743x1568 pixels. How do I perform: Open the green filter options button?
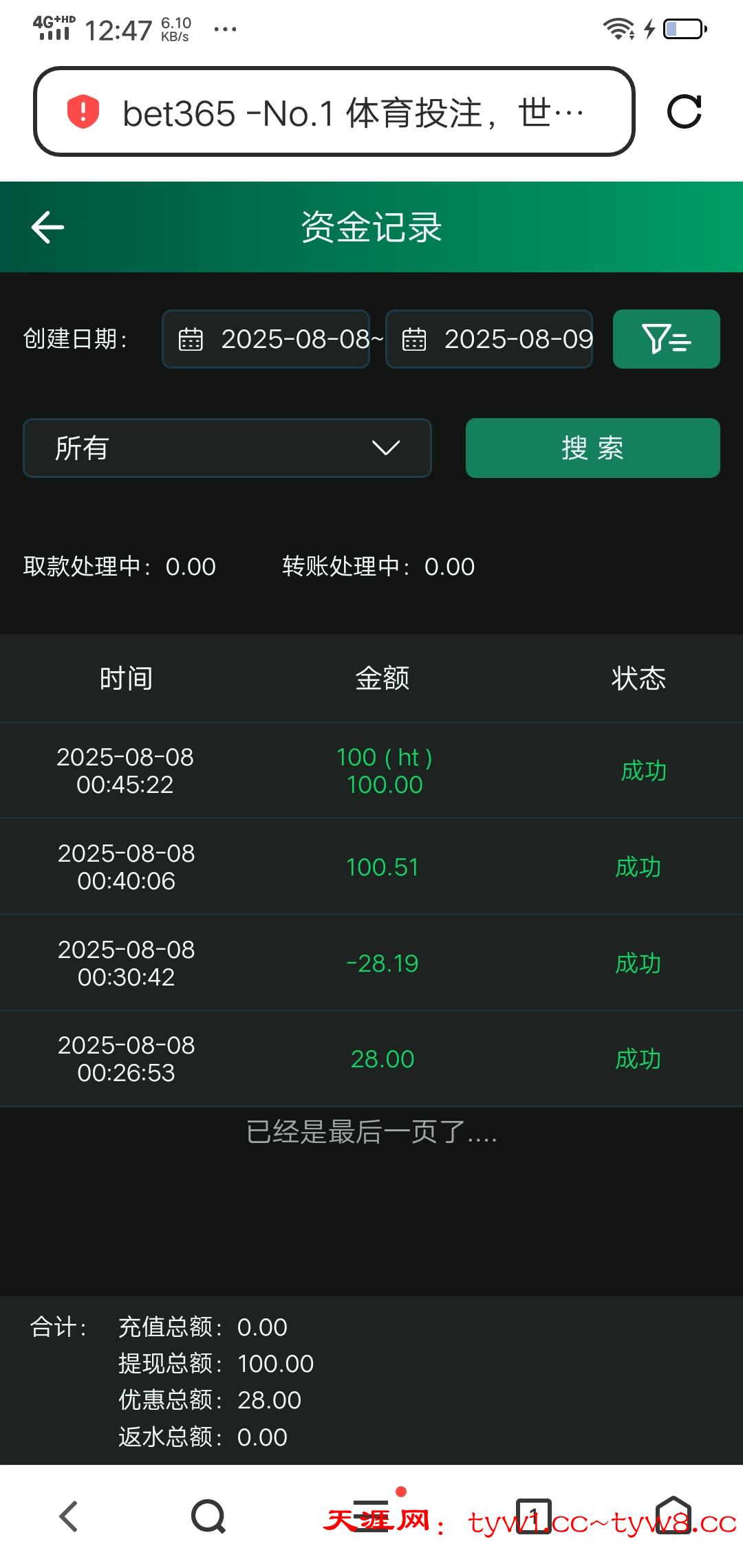(x=666, y=339)
